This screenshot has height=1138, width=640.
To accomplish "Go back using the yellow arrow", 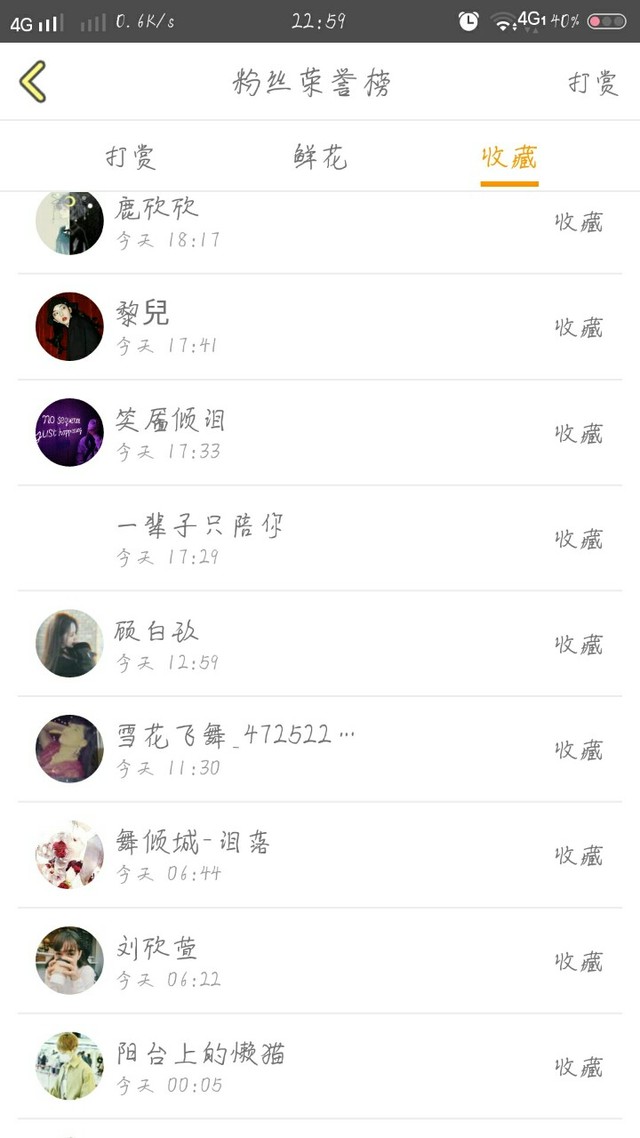I will point(33,81).
